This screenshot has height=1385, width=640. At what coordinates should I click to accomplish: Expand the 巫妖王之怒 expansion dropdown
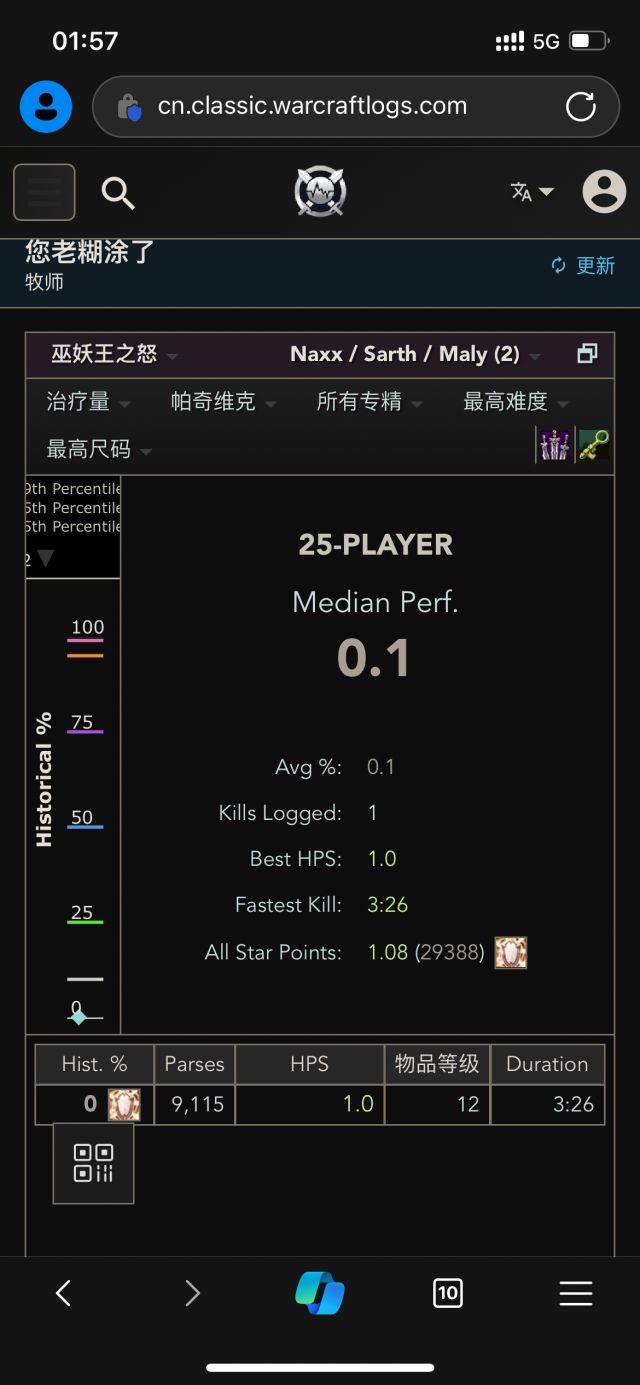[114, 354]
